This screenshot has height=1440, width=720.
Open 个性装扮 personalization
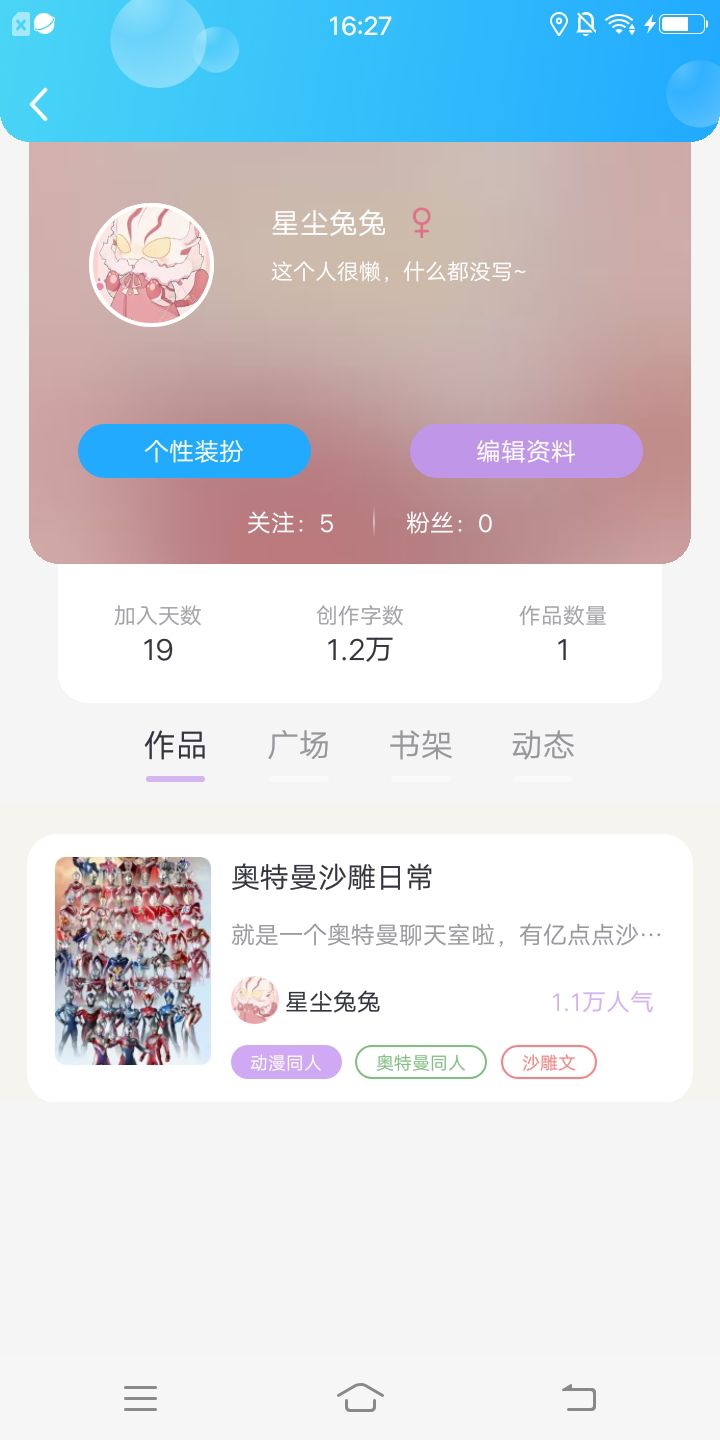point(194,451)
